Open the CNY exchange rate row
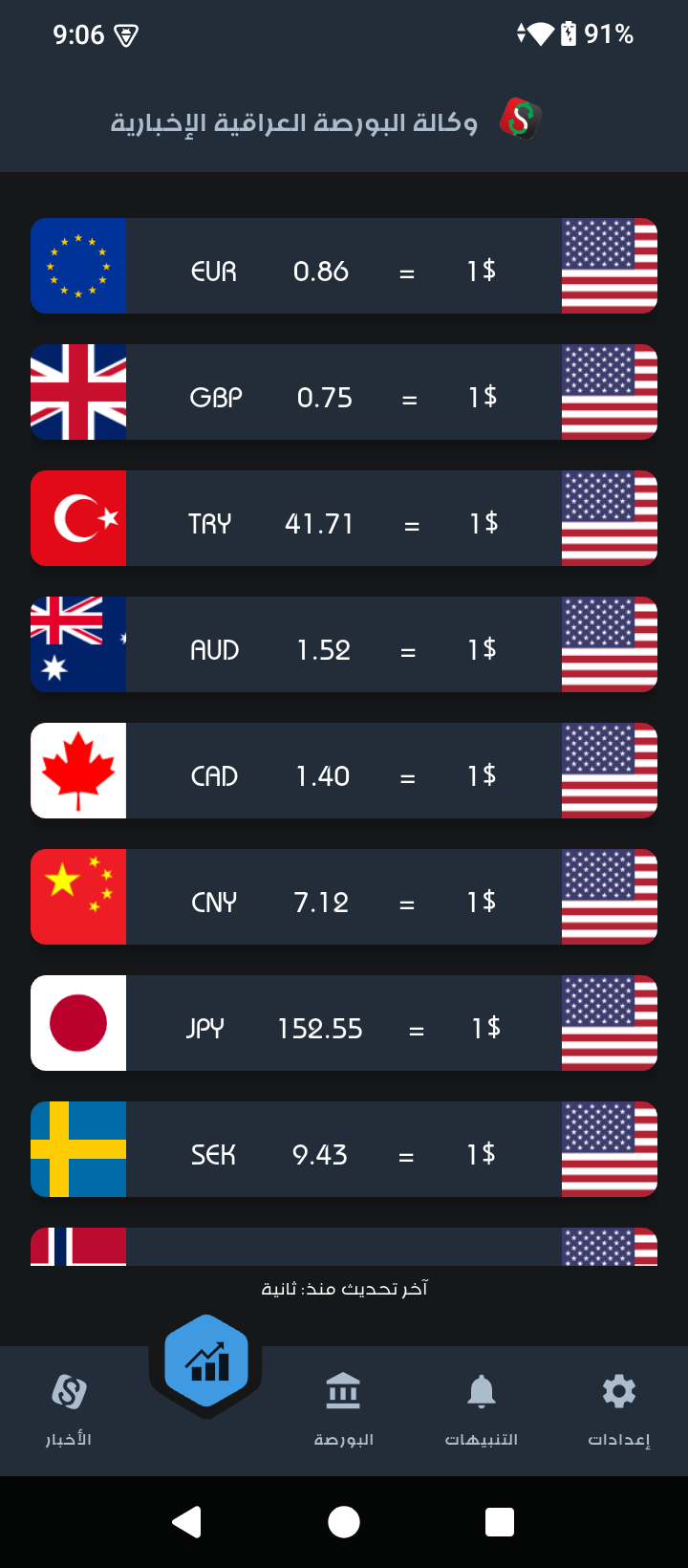The width and height of the screenshot is (688, 1568). point(344,897)
